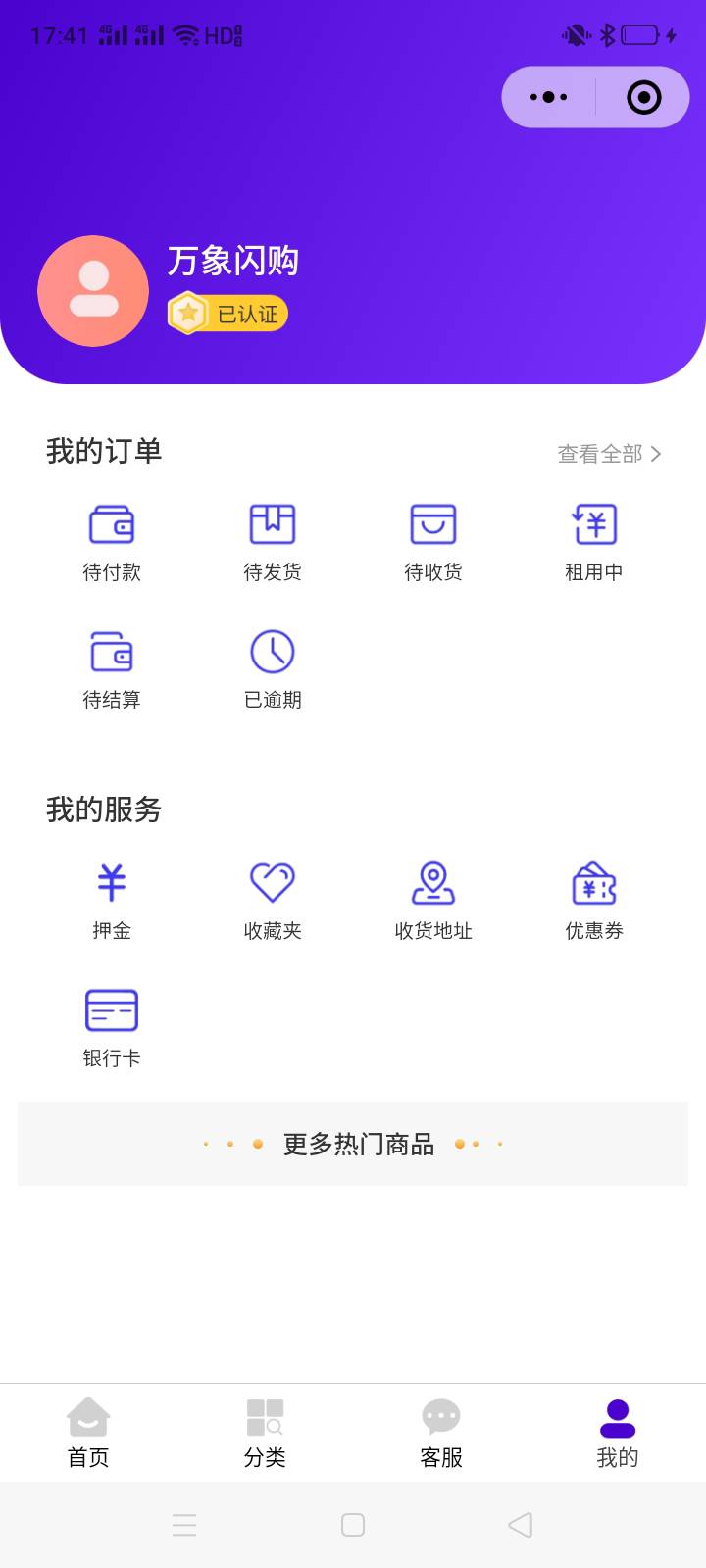Open 待结算 orders
This screenshot has height=1568, width=706.
pyautogui.click(x=112, y=671)
